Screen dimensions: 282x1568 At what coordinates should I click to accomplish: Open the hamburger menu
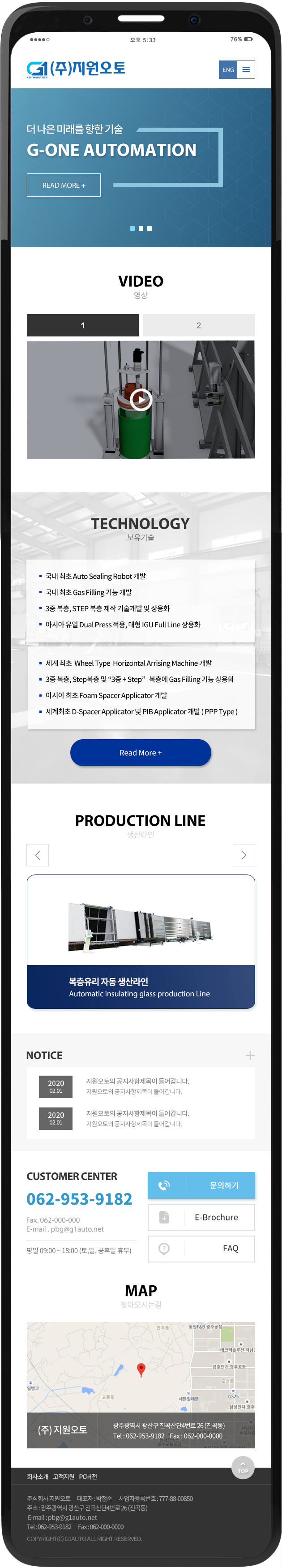tap(246, 70)
